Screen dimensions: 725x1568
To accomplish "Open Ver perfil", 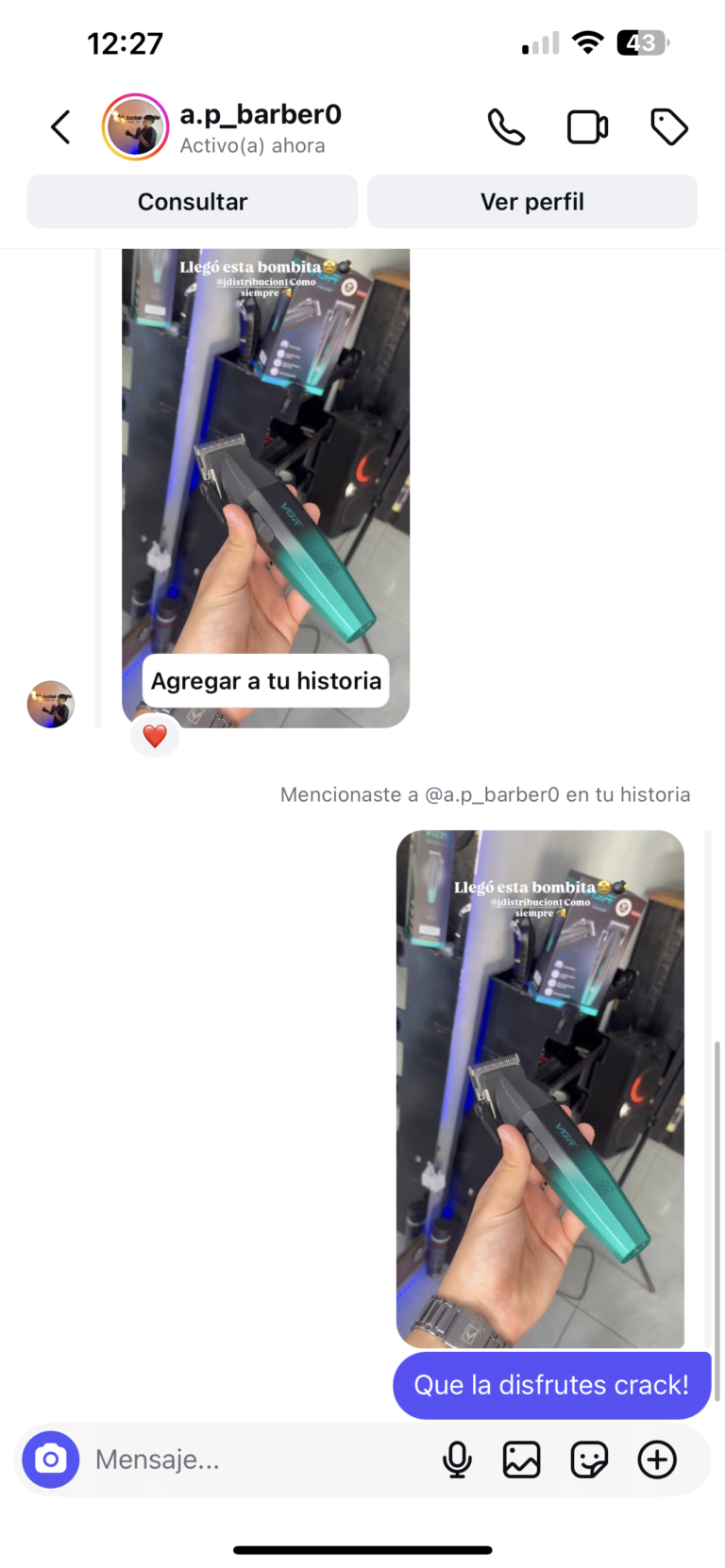I will coord(532,202).
